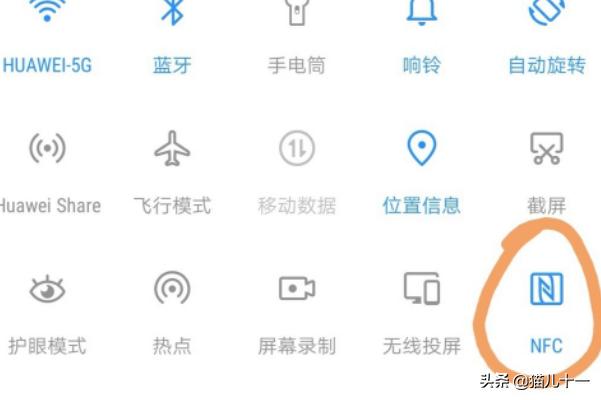Turn on the hotspot (热点)
The height and width of the screenshot is (400, 601).
[172, 290]
